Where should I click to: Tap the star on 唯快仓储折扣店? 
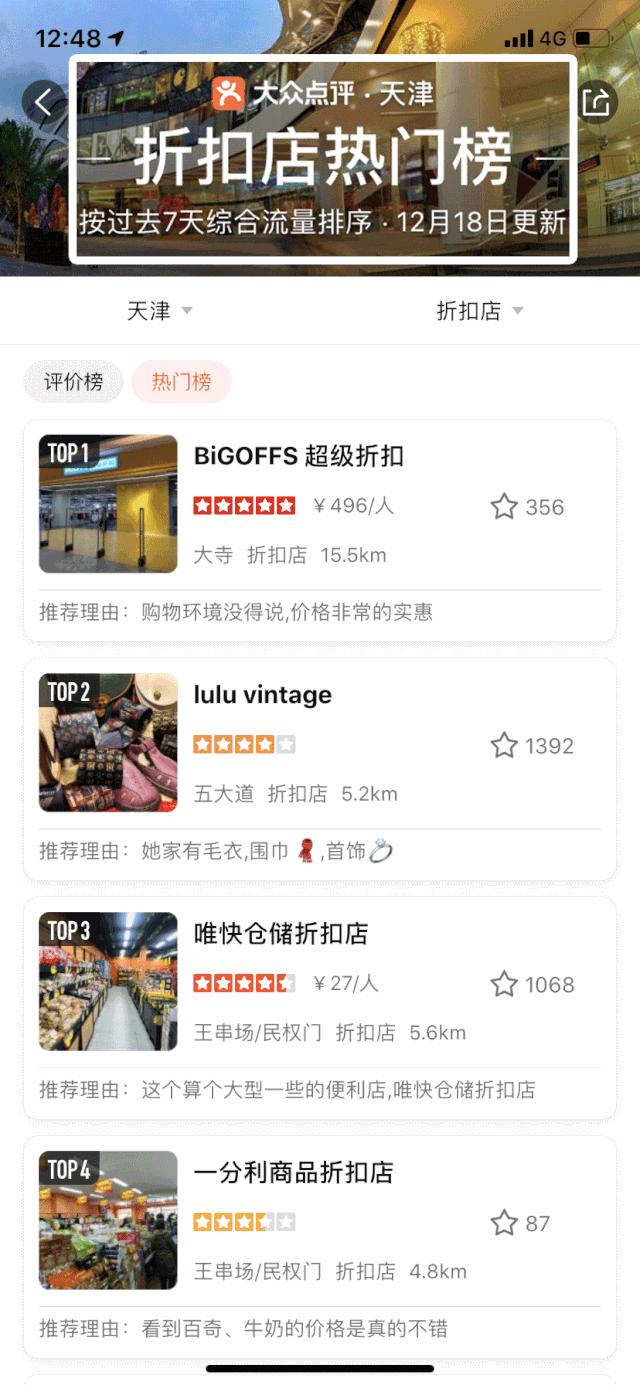504,984
